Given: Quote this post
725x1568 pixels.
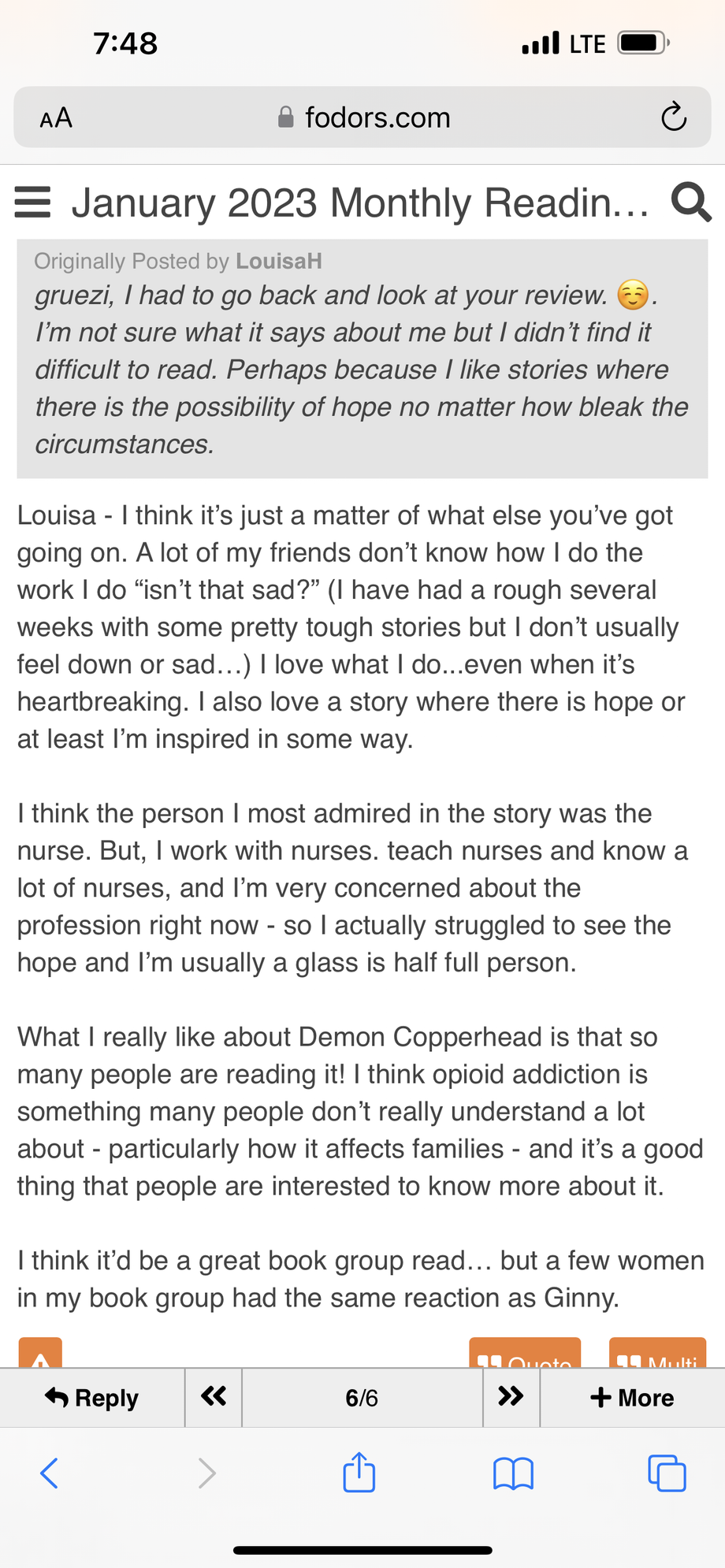Looking at the screenshot, I should [525, 1354].
